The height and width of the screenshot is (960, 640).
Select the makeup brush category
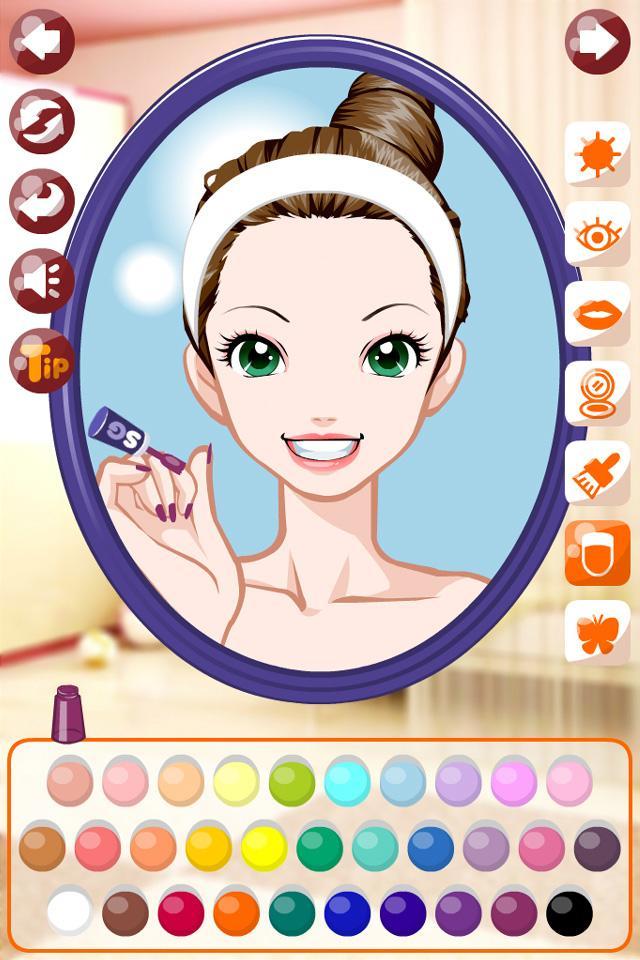[597, 473]
